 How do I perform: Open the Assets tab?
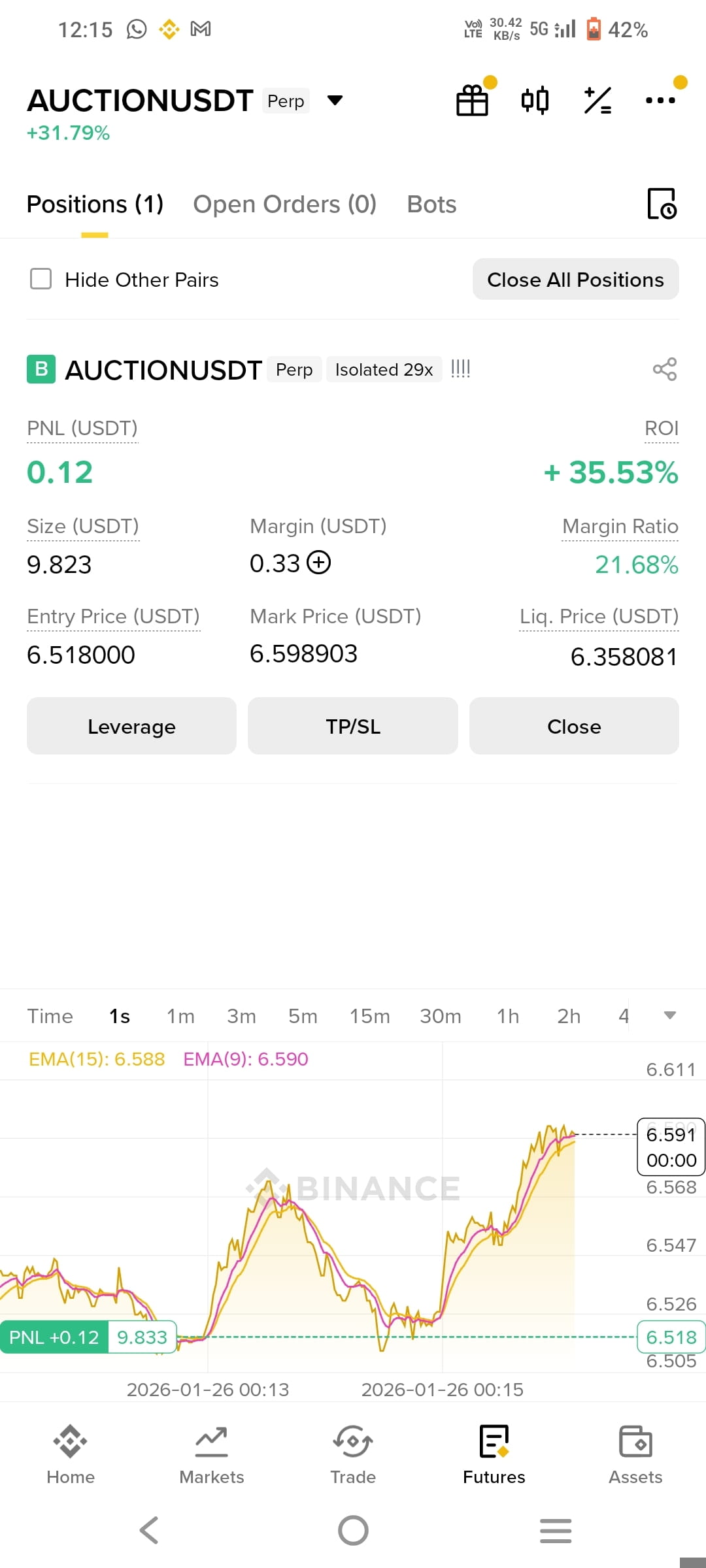(x=635, y=1456)
